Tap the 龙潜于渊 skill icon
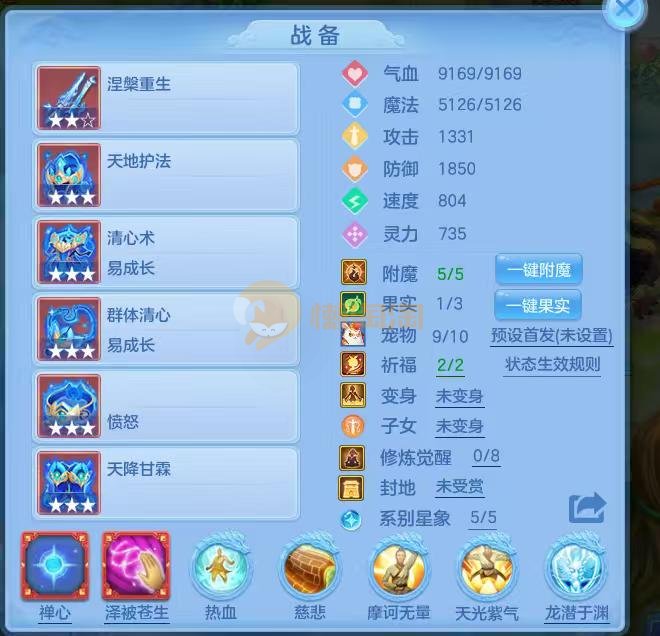Screen dimensions: 660x636 576,567
